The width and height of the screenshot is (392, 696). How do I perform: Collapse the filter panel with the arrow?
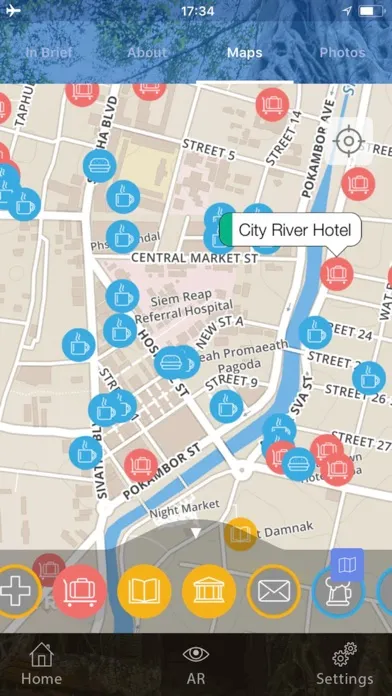(196, 533)
